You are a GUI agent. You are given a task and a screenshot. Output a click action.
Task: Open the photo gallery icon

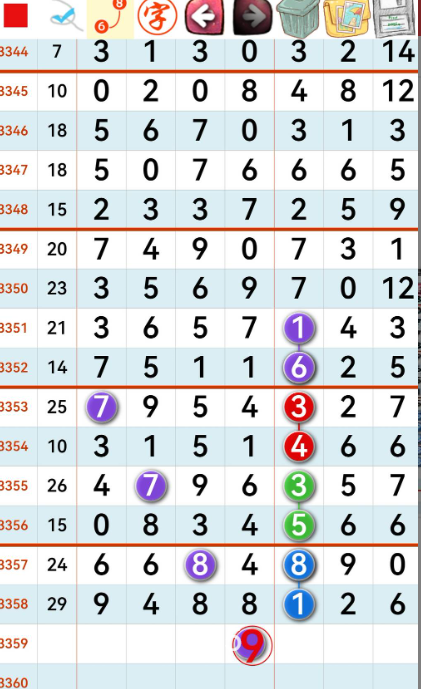tap(347, 18)
